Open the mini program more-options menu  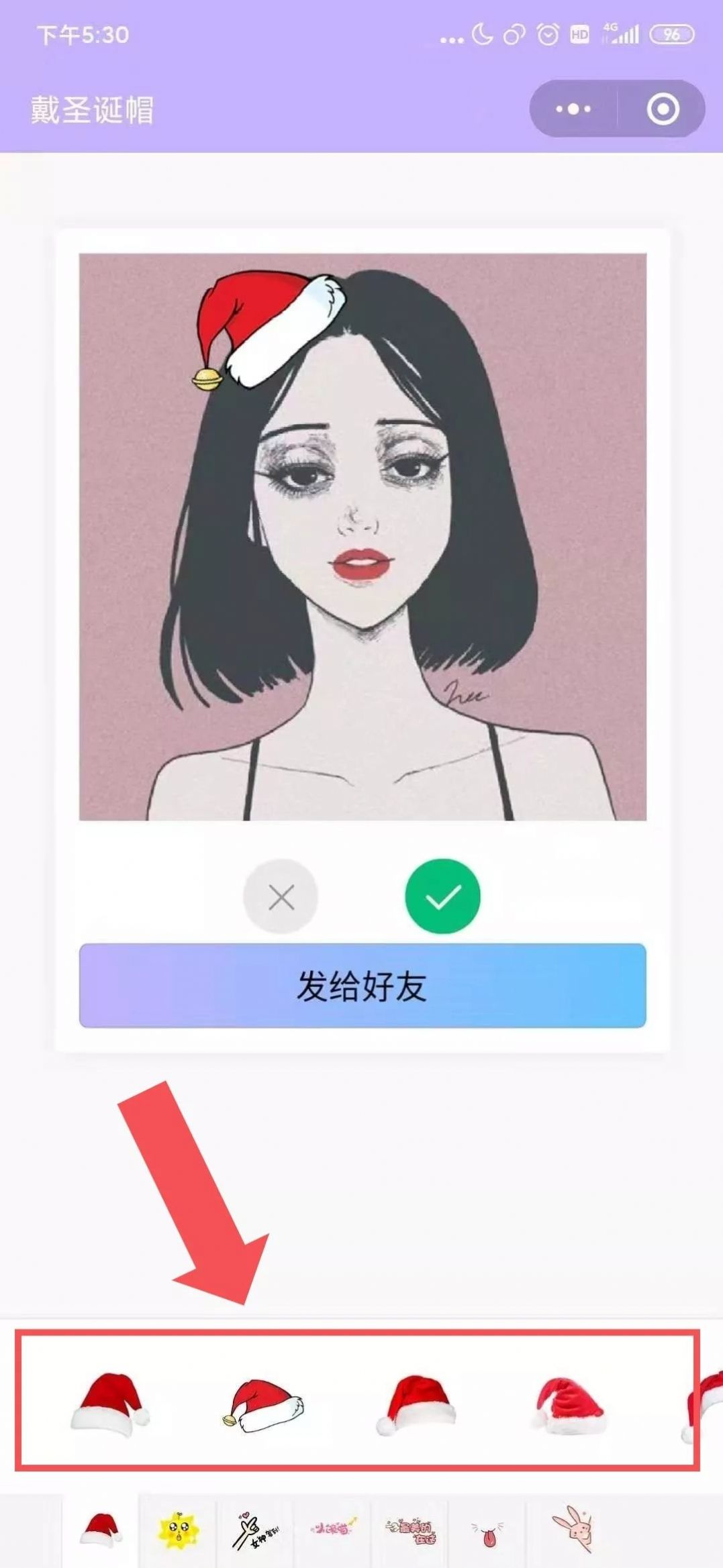[573, 109]
